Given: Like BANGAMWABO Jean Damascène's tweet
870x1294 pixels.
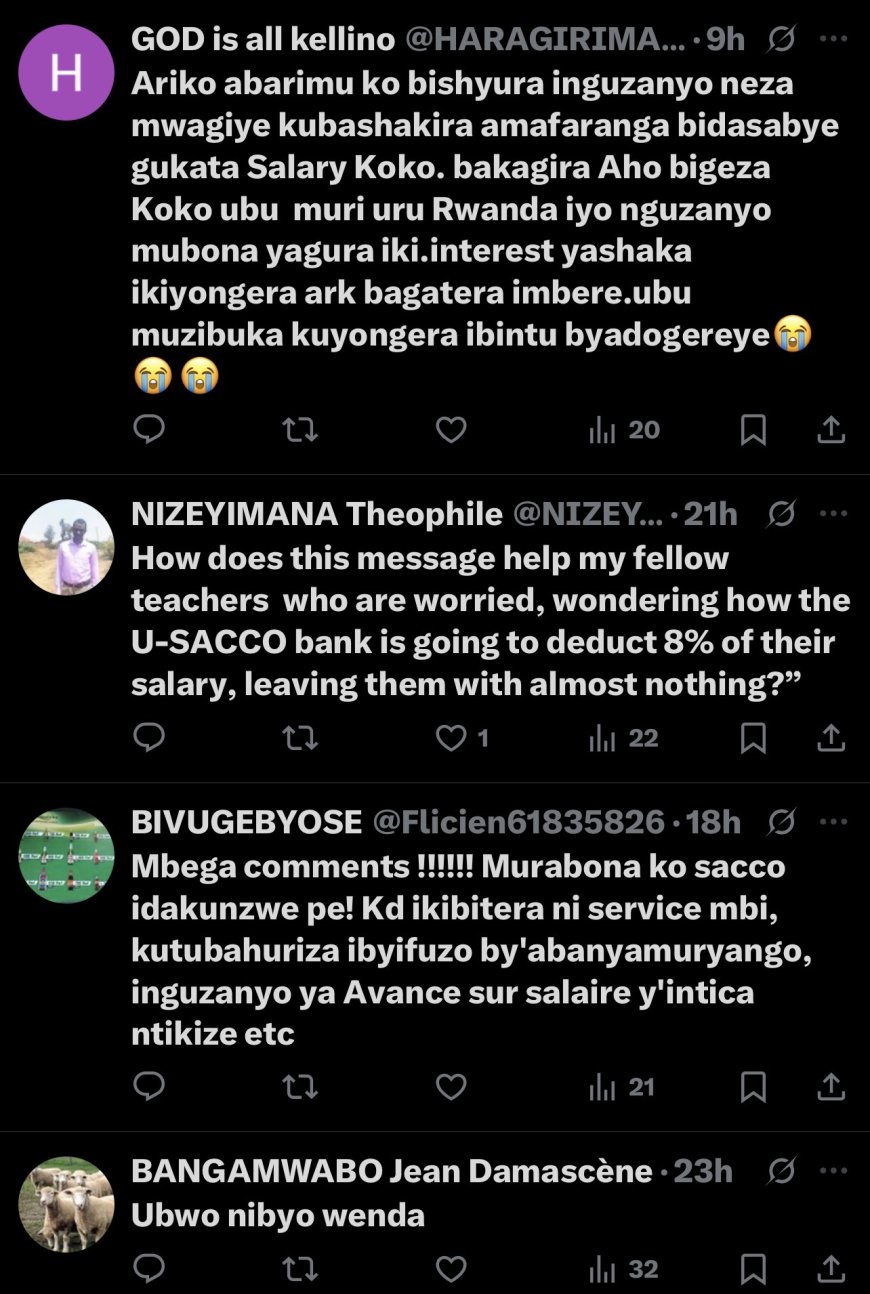Looking at the screenshot, I should point(451,1269).
